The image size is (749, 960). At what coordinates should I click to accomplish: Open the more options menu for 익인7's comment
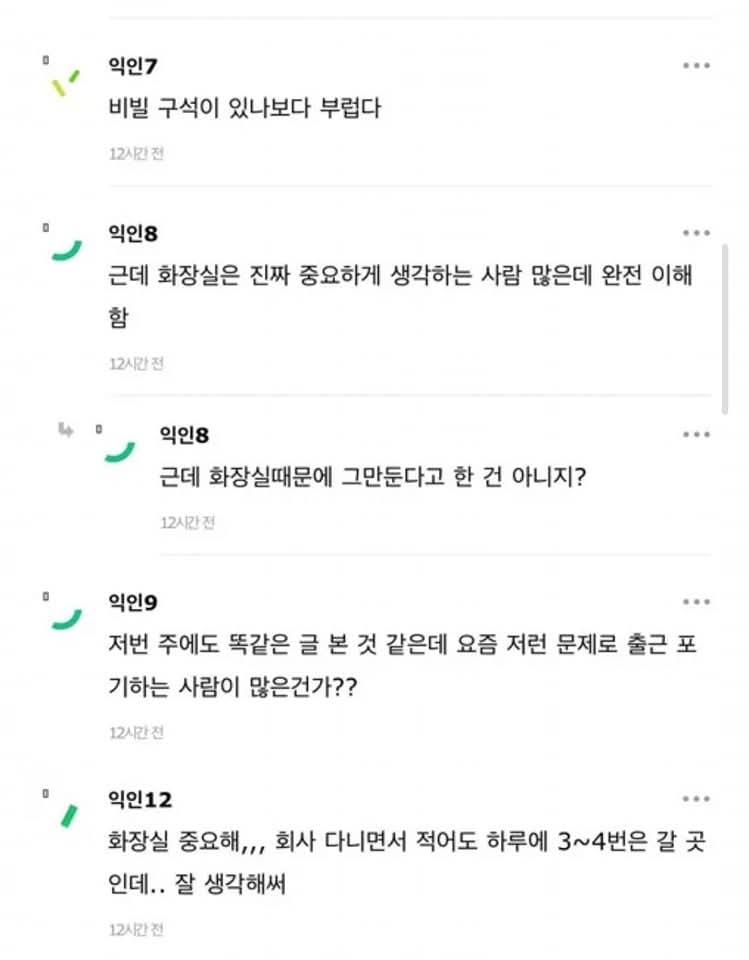coord(696,66)
